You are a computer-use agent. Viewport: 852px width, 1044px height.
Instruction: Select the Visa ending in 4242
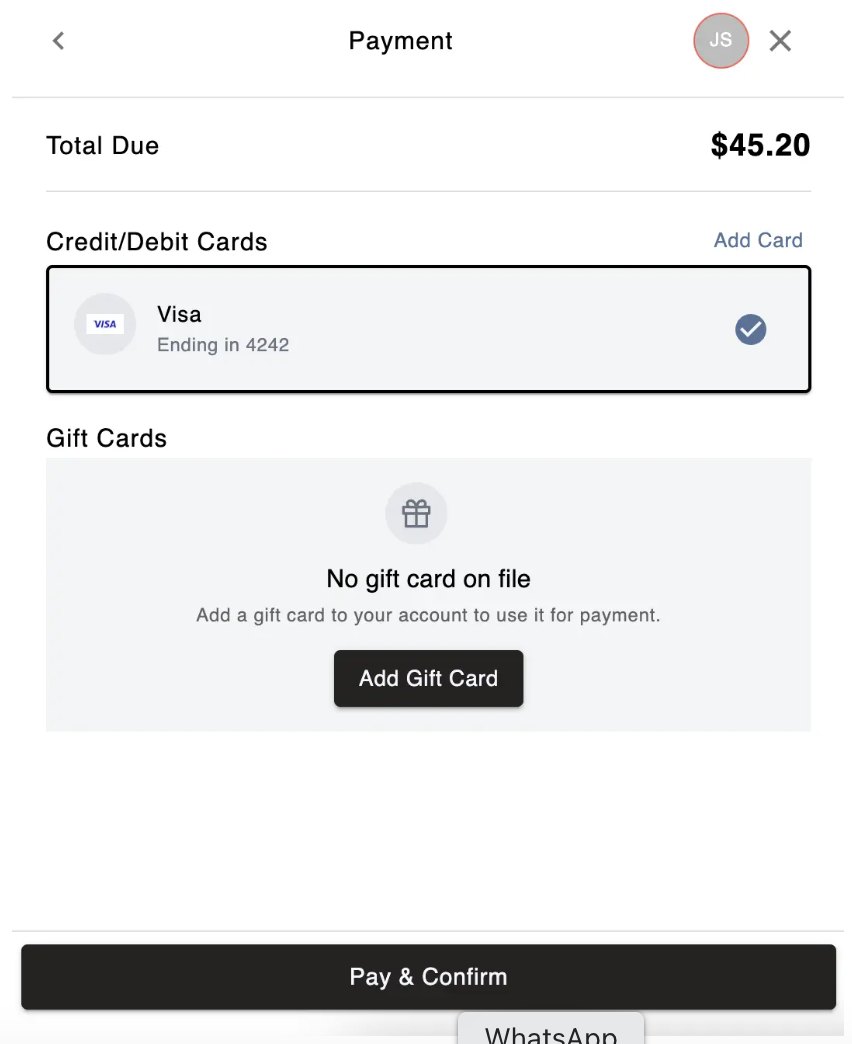pos(428,329)
